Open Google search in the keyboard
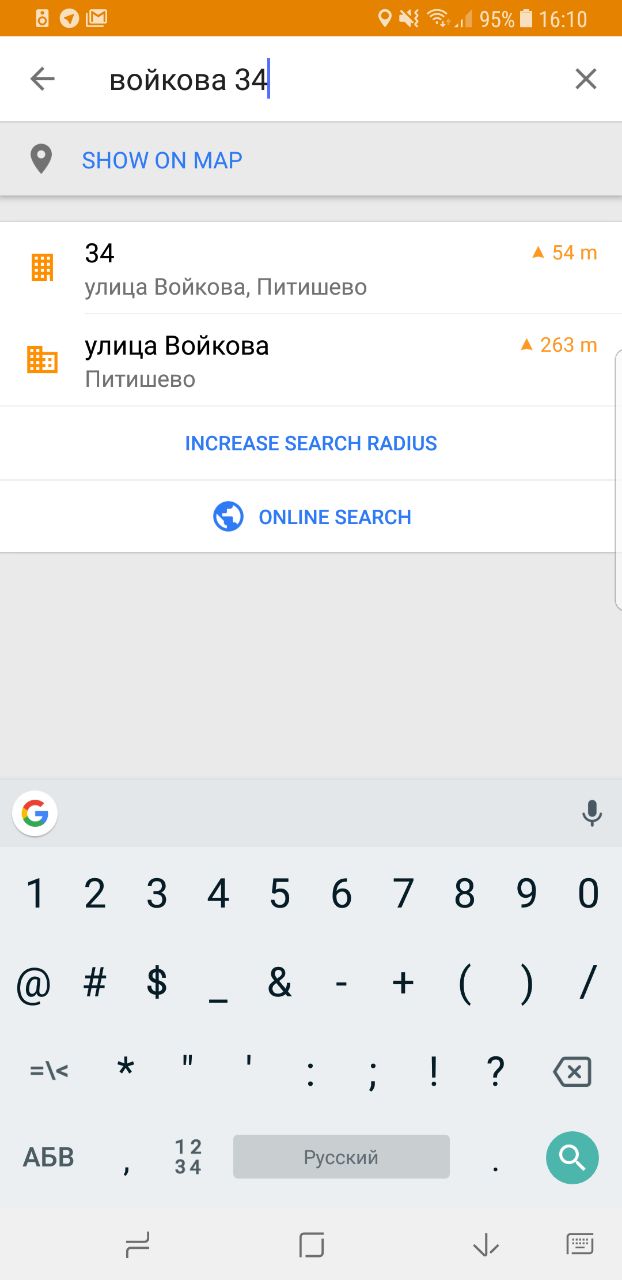 35,814
